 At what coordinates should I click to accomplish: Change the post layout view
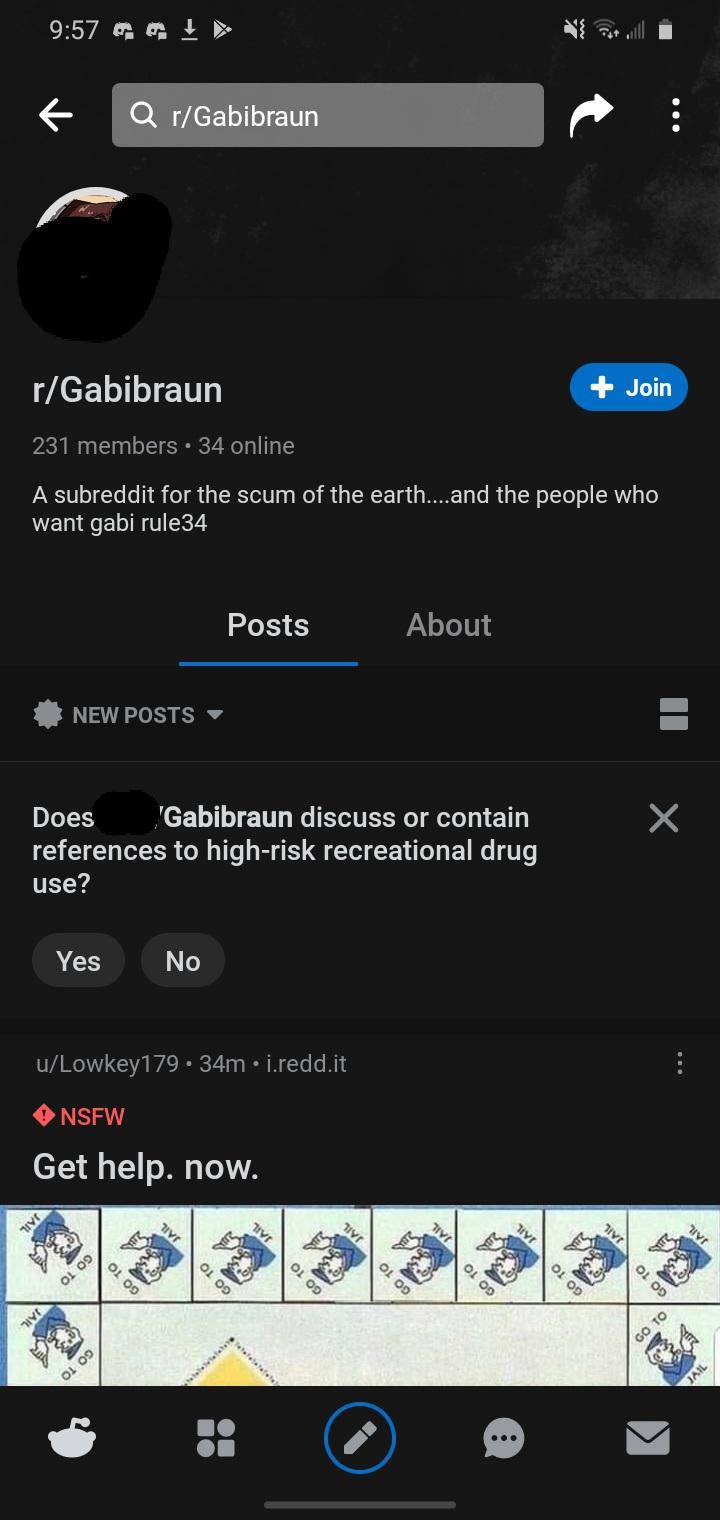coord(673,714)
